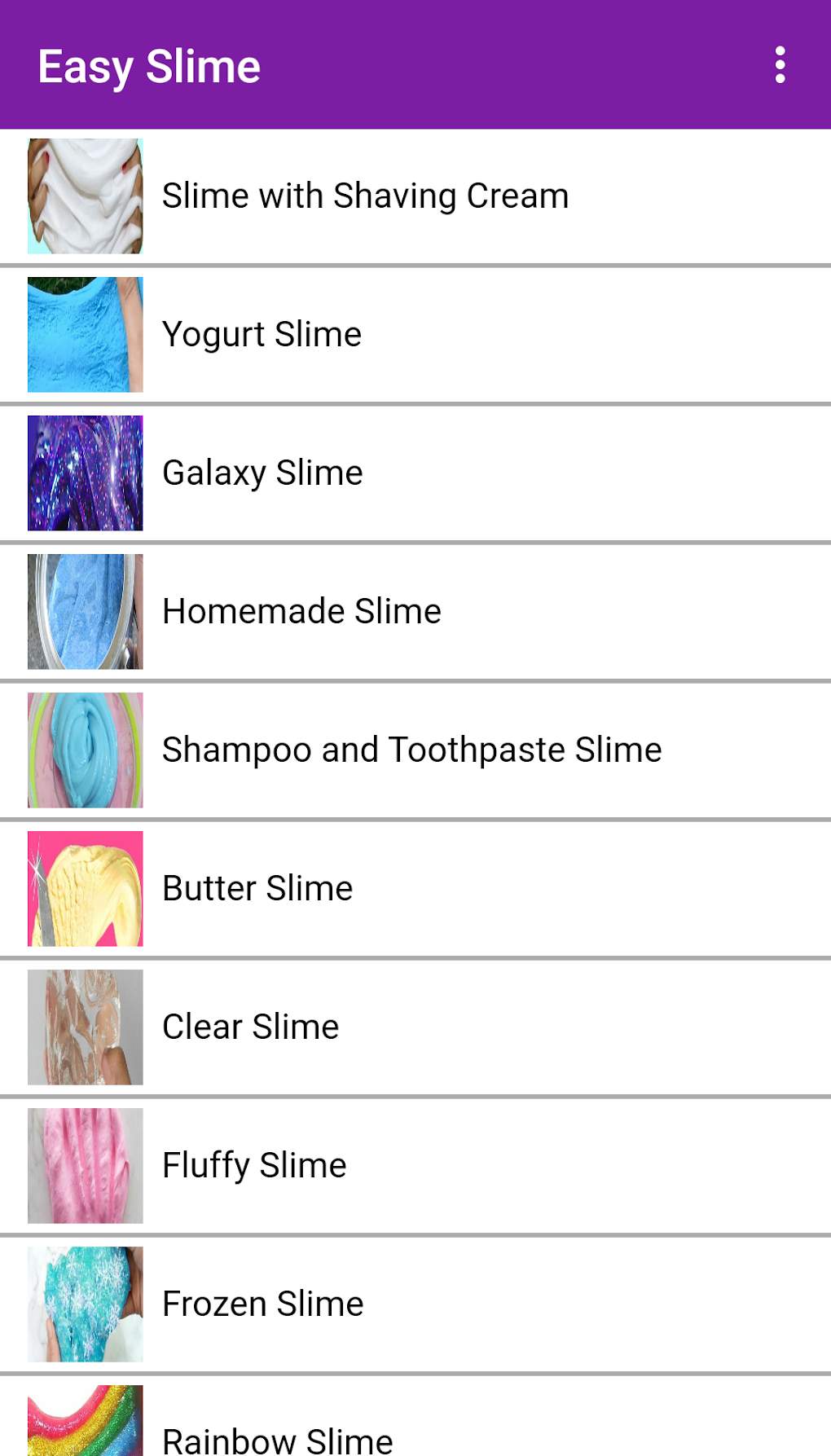Open the Frozen Slime item

pyautogui.click(x=262, y=1304)
